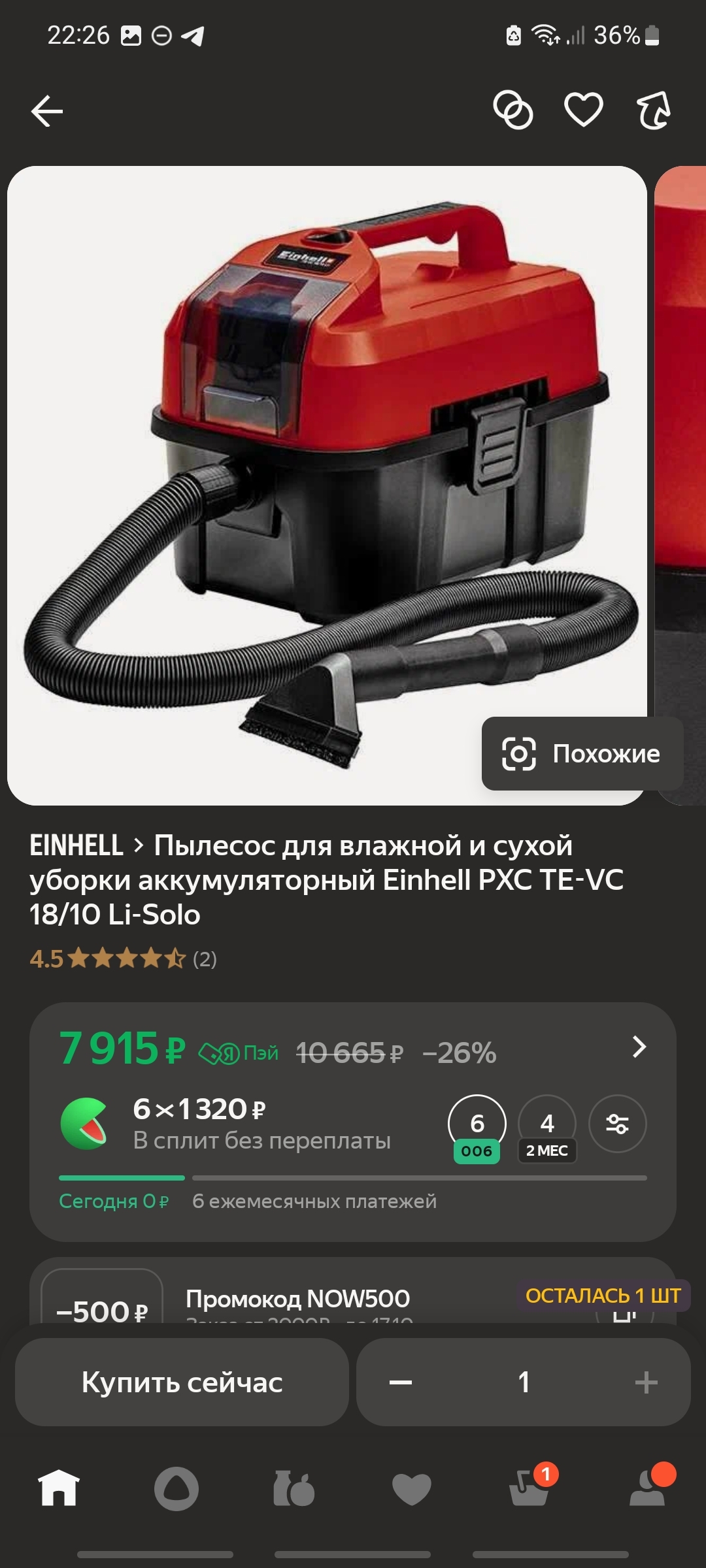Screen dimensions: 706x1568
Task: Tap the Купить сейчас button
Action: pos(182,1382)
